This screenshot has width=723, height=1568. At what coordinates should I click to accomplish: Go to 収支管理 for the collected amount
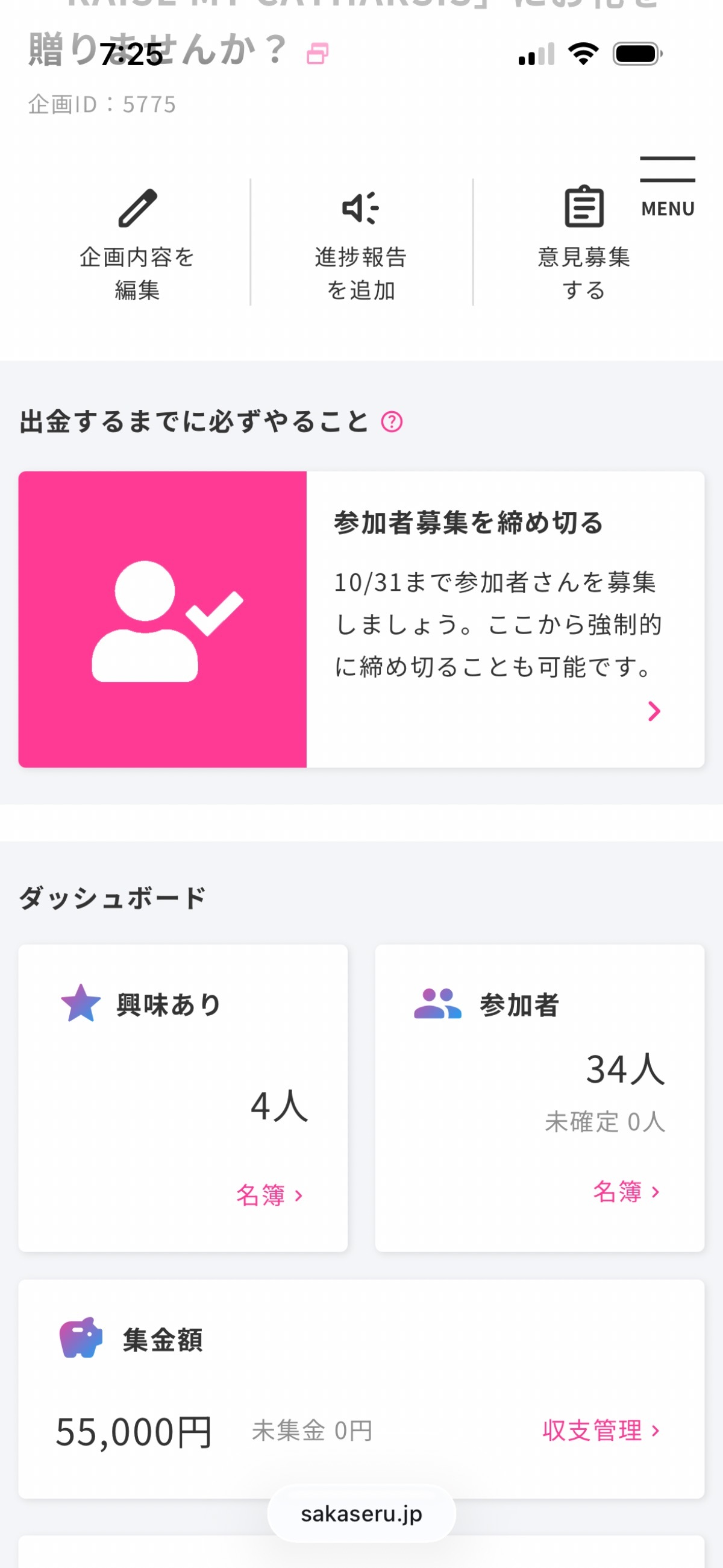[600, 1430]
